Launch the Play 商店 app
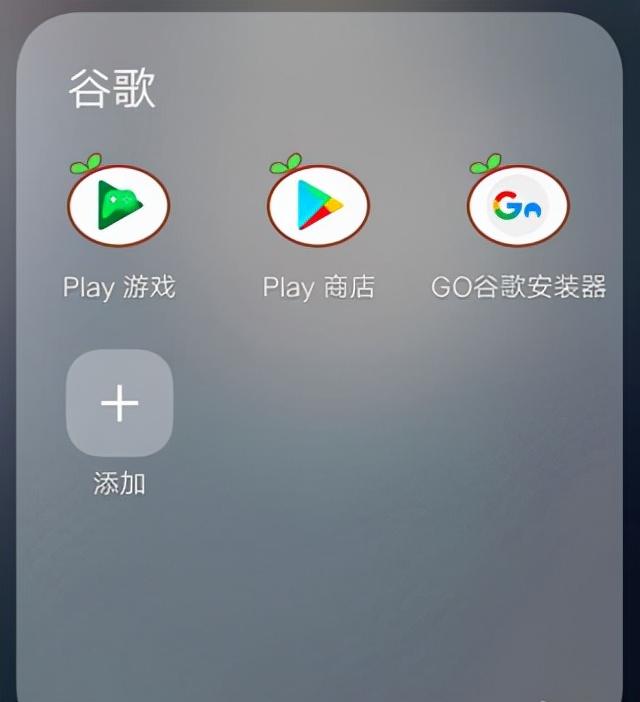 click(319, 207)
